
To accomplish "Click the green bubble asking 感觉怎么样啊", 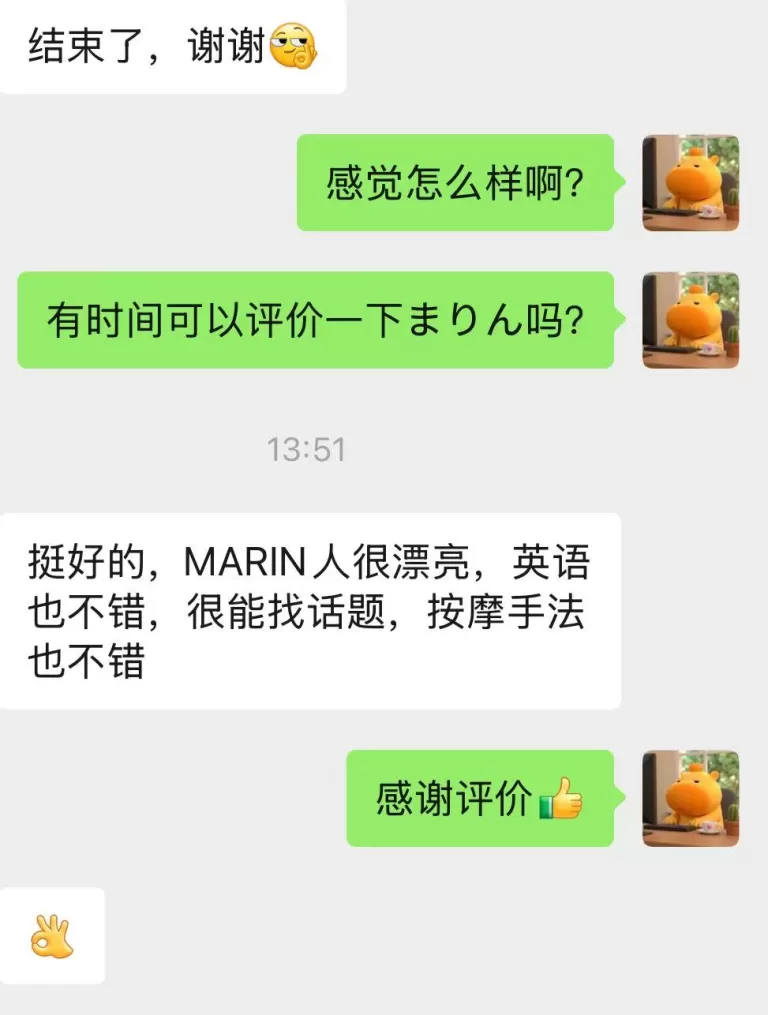I will [455, 182].
